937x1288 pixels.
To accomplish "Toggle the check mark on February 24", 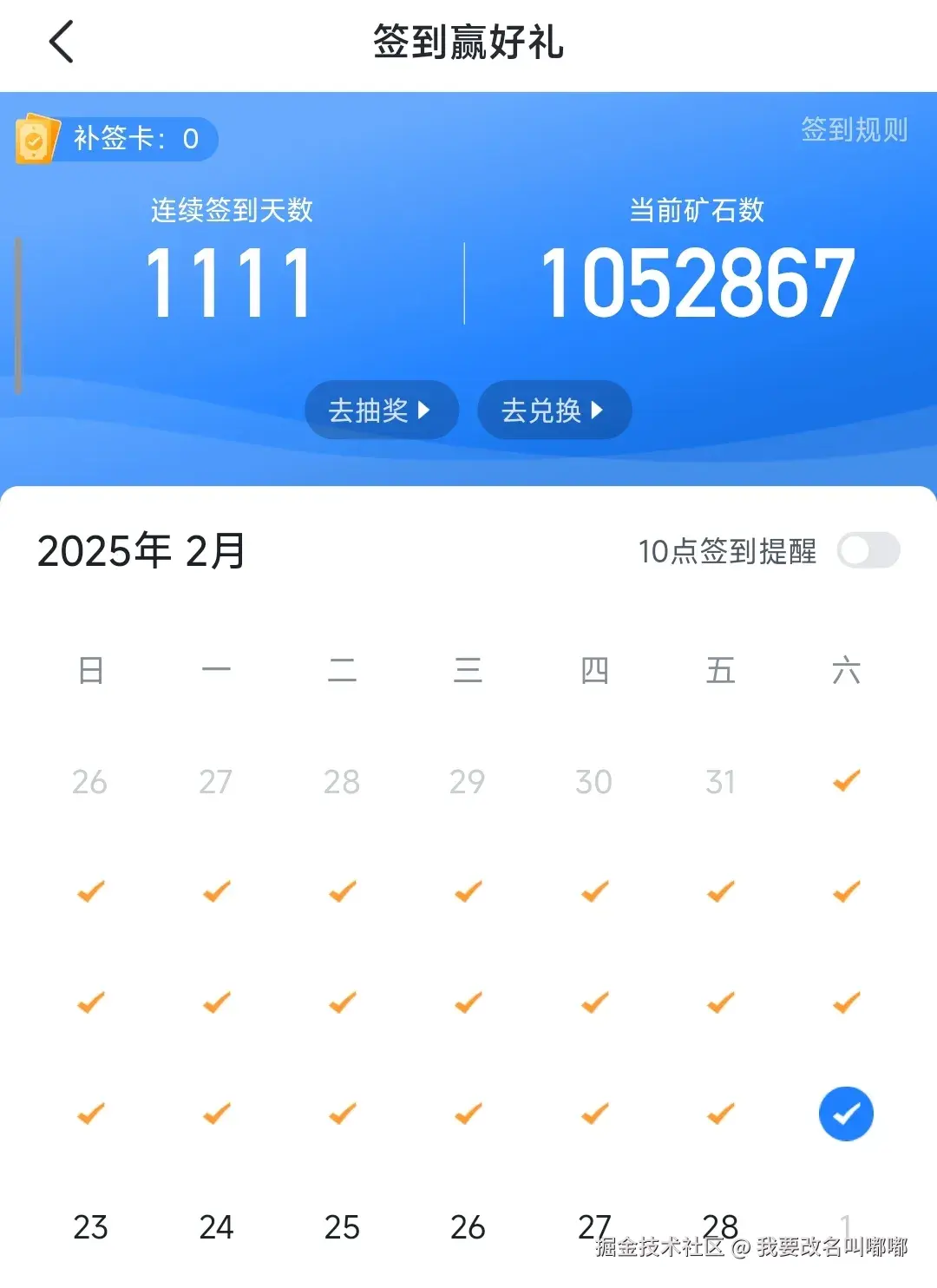I will 214,1114.
